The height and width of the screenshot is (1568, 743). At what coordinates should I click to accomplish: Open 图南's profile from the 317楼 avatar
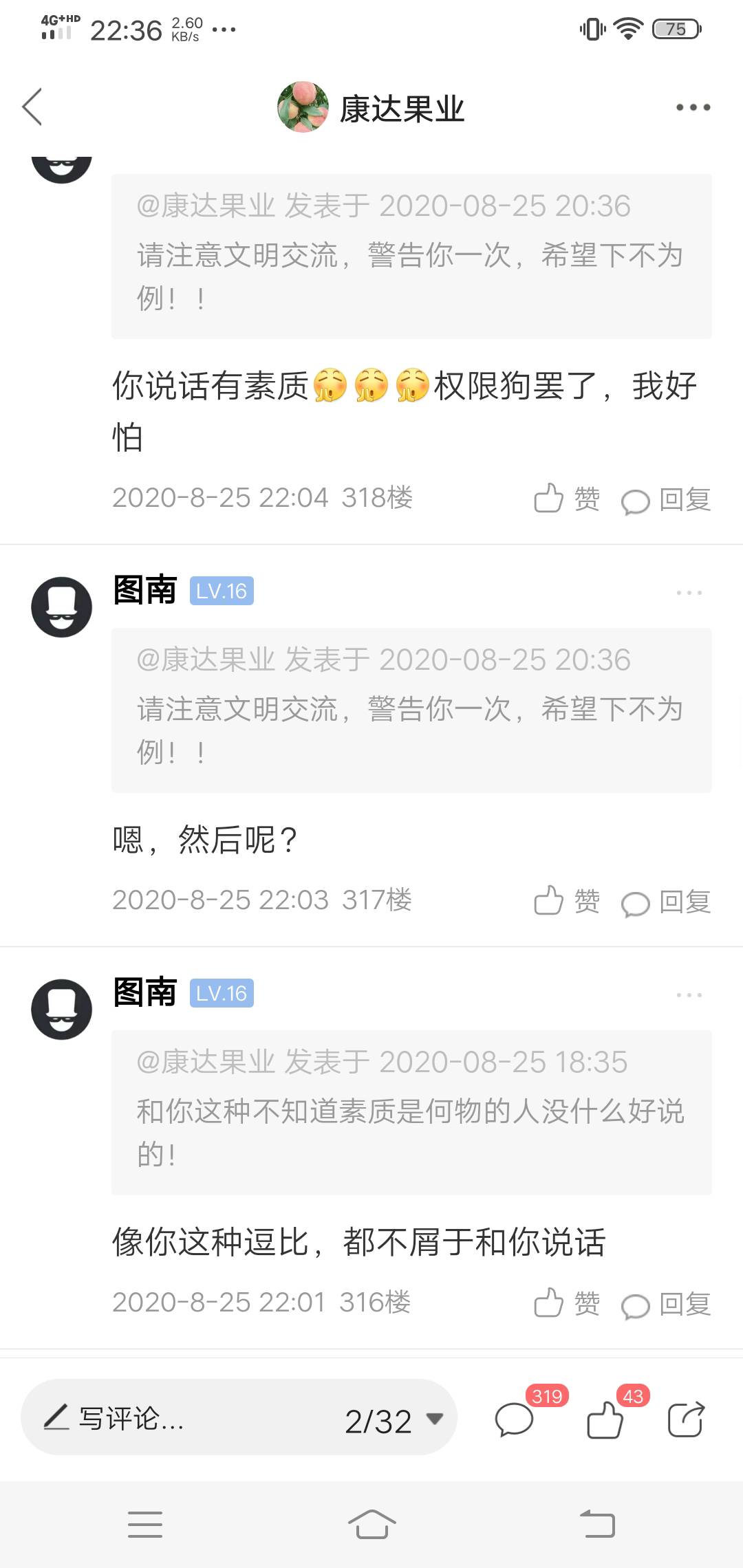(62, 607)
